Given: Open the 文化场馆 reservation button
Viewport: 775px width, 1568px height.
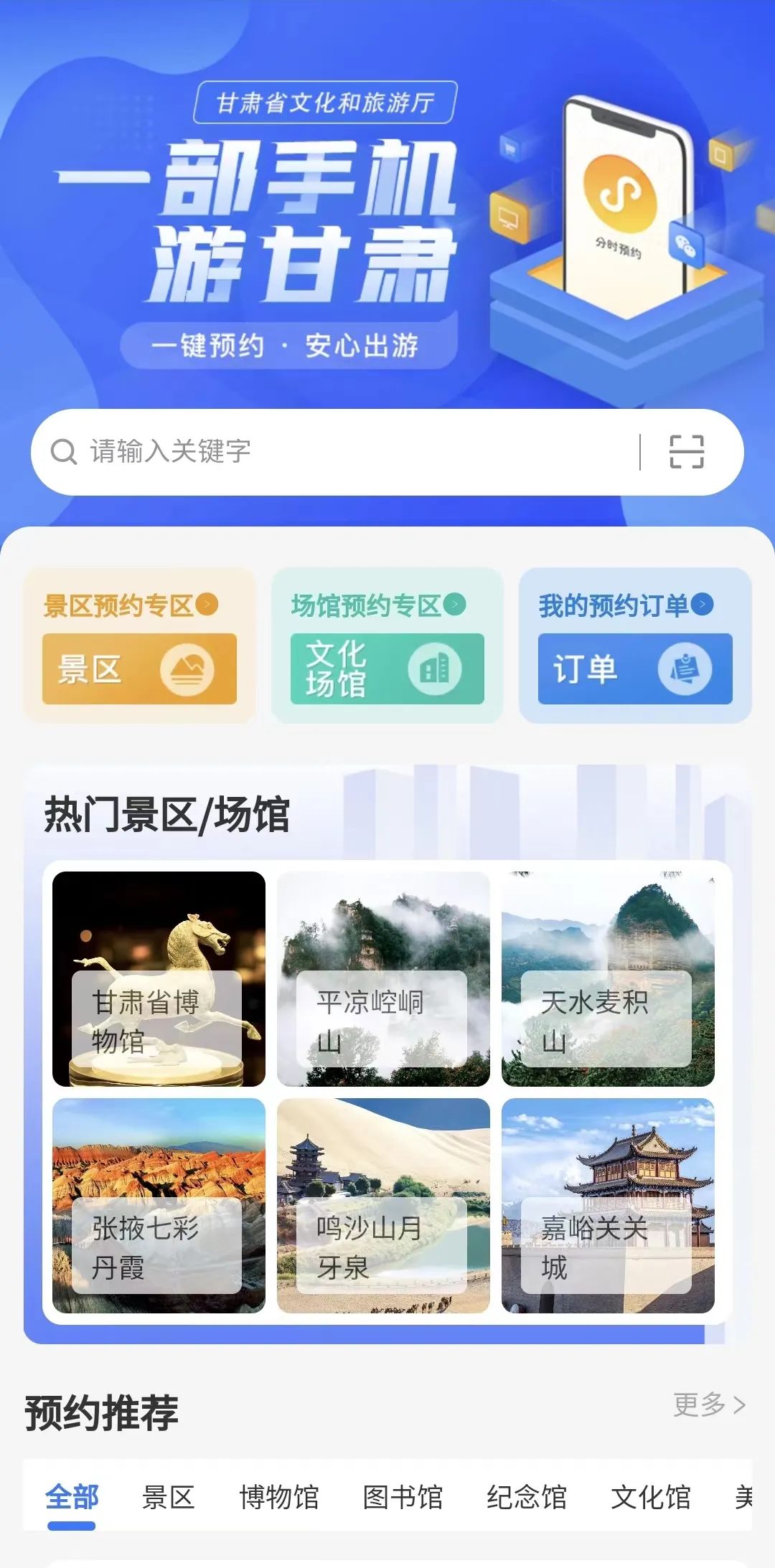Looking at the screenshot, I should tap(387, 669).
